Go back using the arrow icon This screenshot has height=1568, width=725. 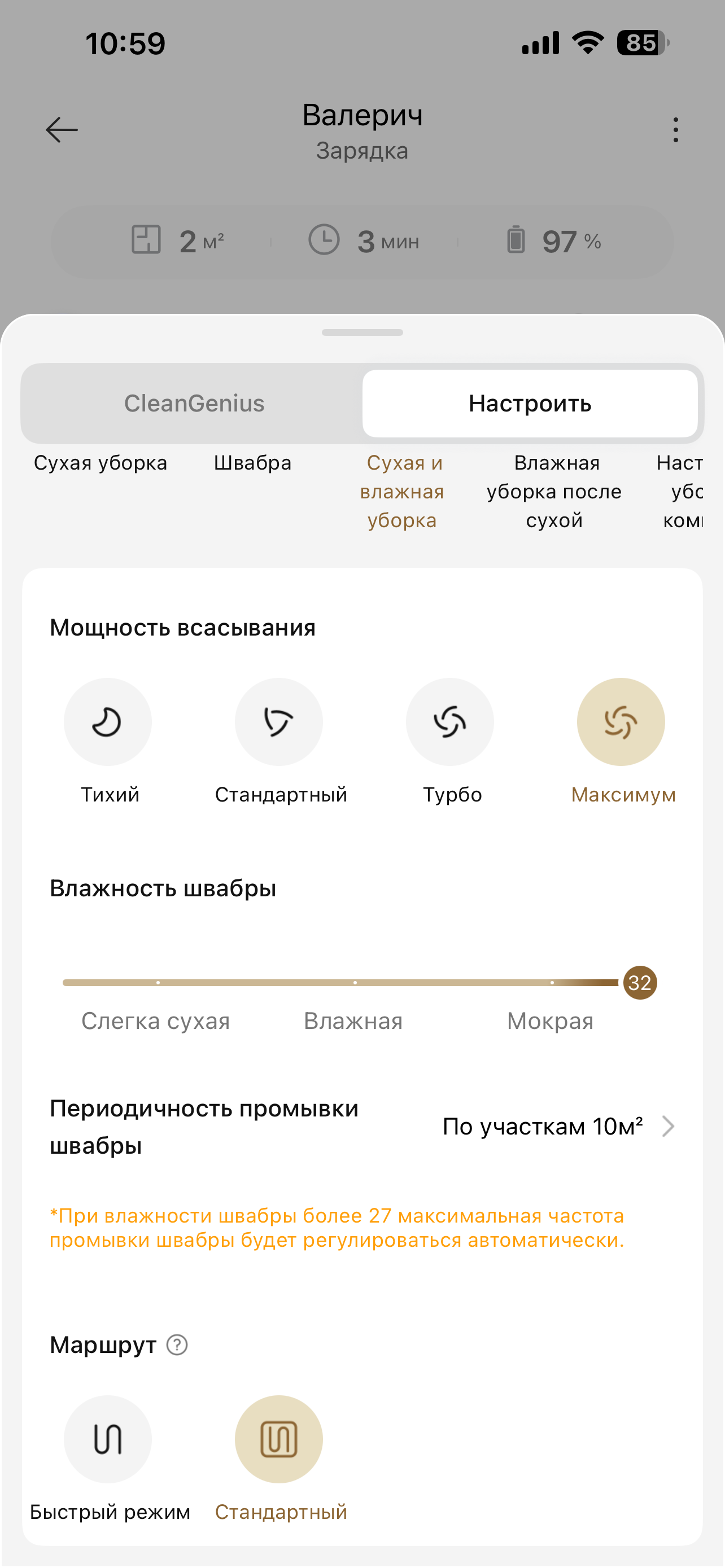point(62,130)
